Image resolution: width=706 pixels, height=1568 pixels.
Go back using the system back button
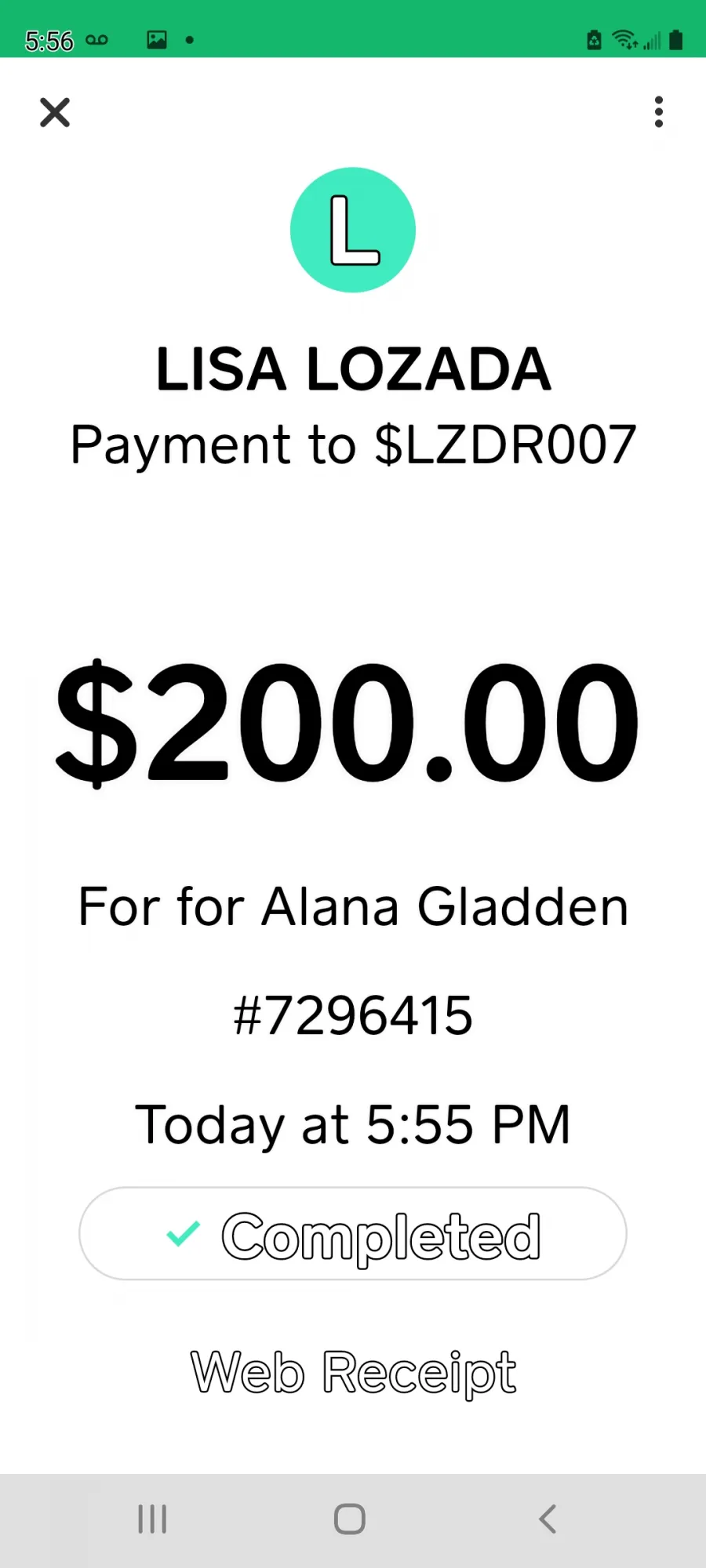[x=548, y=1519]
